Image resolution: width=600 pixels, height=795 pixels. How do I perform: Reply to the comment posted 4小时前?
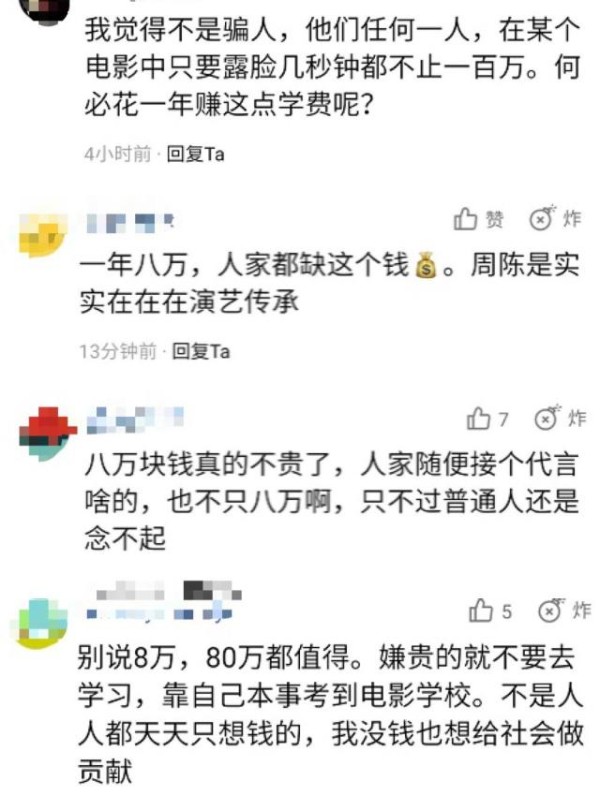coord(195,154)
